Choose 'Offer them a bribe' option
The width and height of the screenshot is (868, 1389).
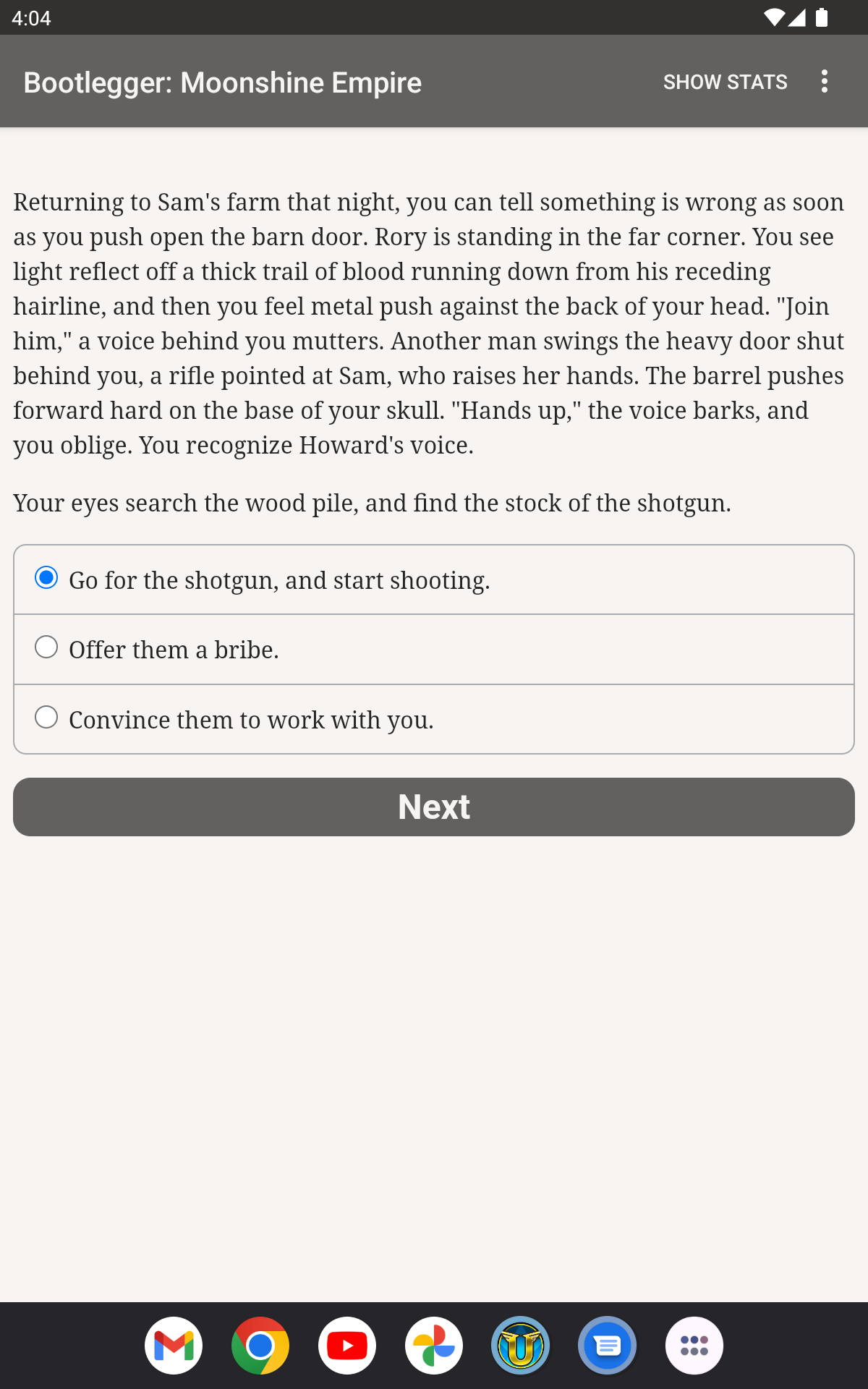pyautogui.click(x=434, y=649)
